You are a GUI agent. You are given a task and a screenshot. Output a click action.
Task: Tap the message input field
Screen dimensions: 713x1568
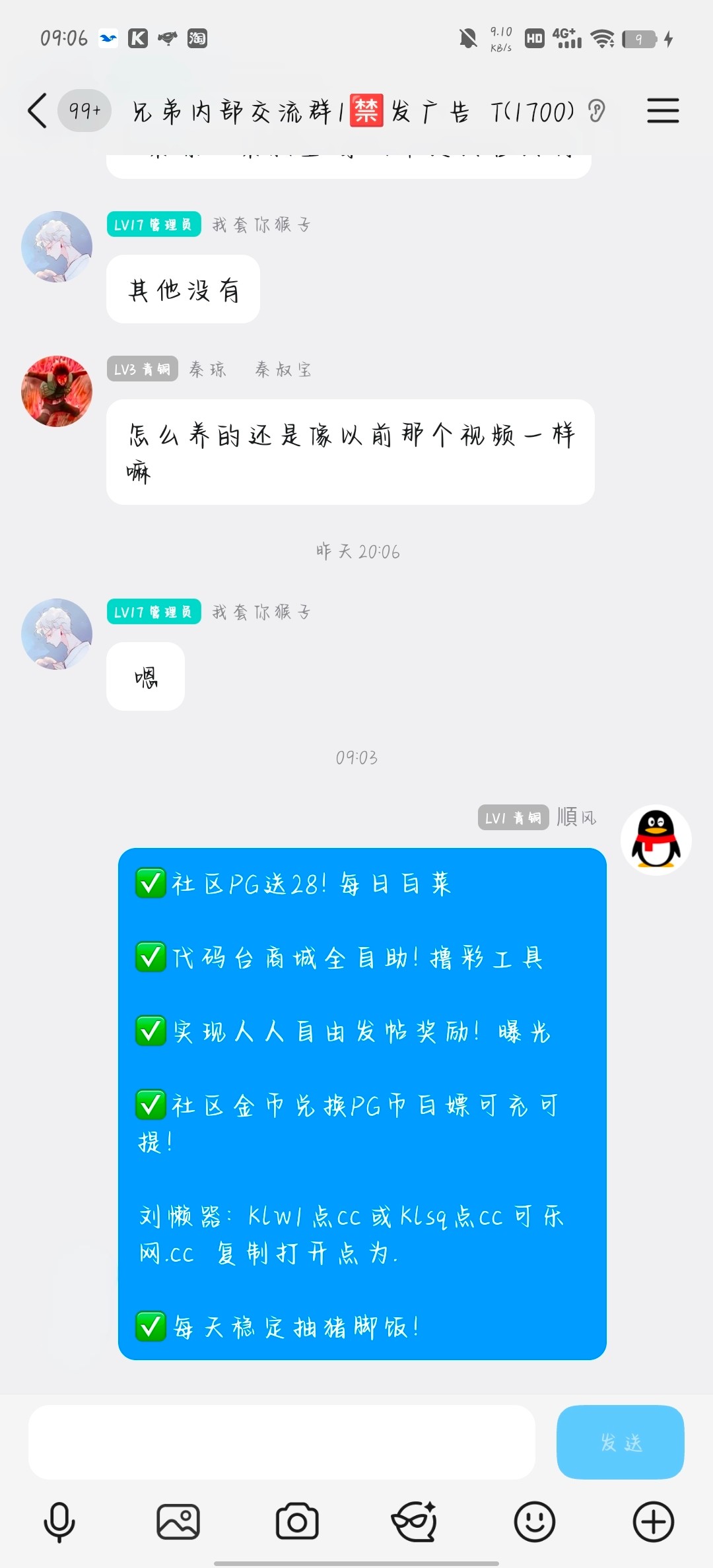(x=281, y=1442)
